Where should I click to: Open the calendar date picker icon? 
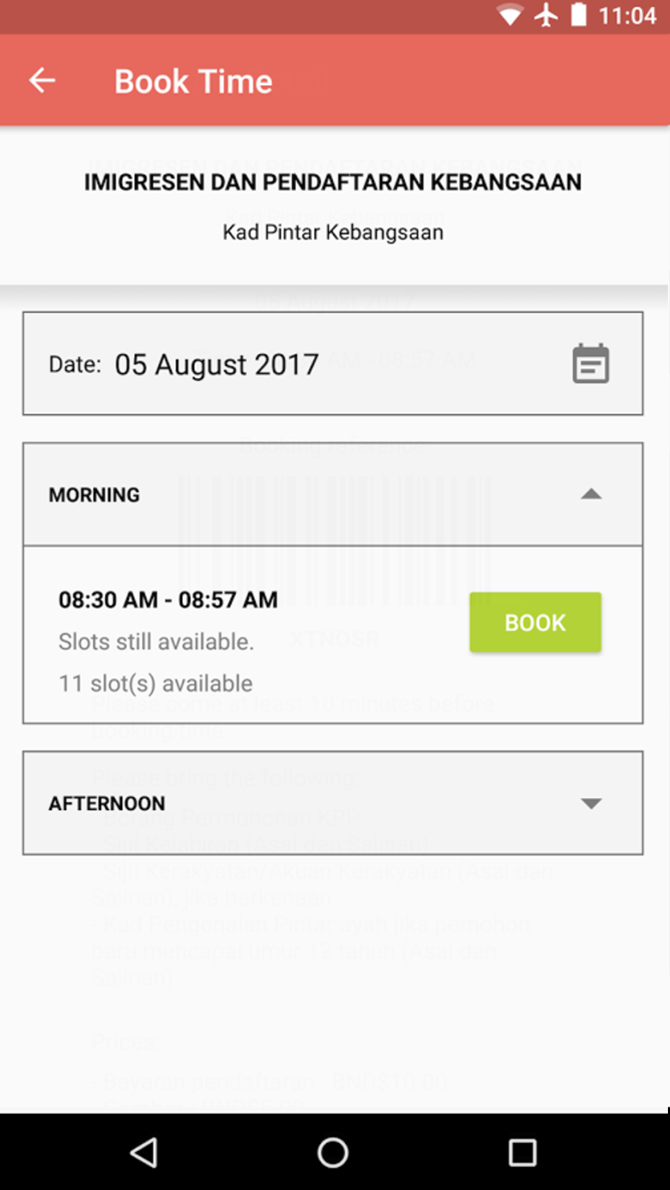(590, 364)
